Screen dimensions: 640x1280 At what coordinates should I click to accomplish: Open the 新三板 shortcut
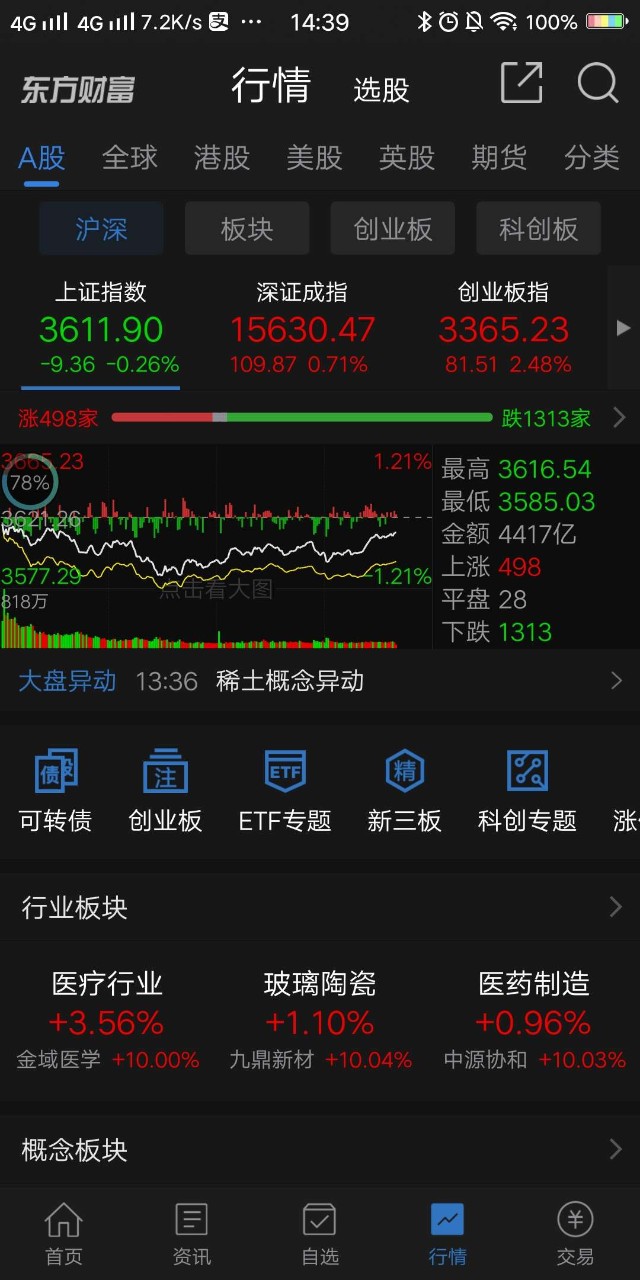pyautogui.click(x=404, y=790)
